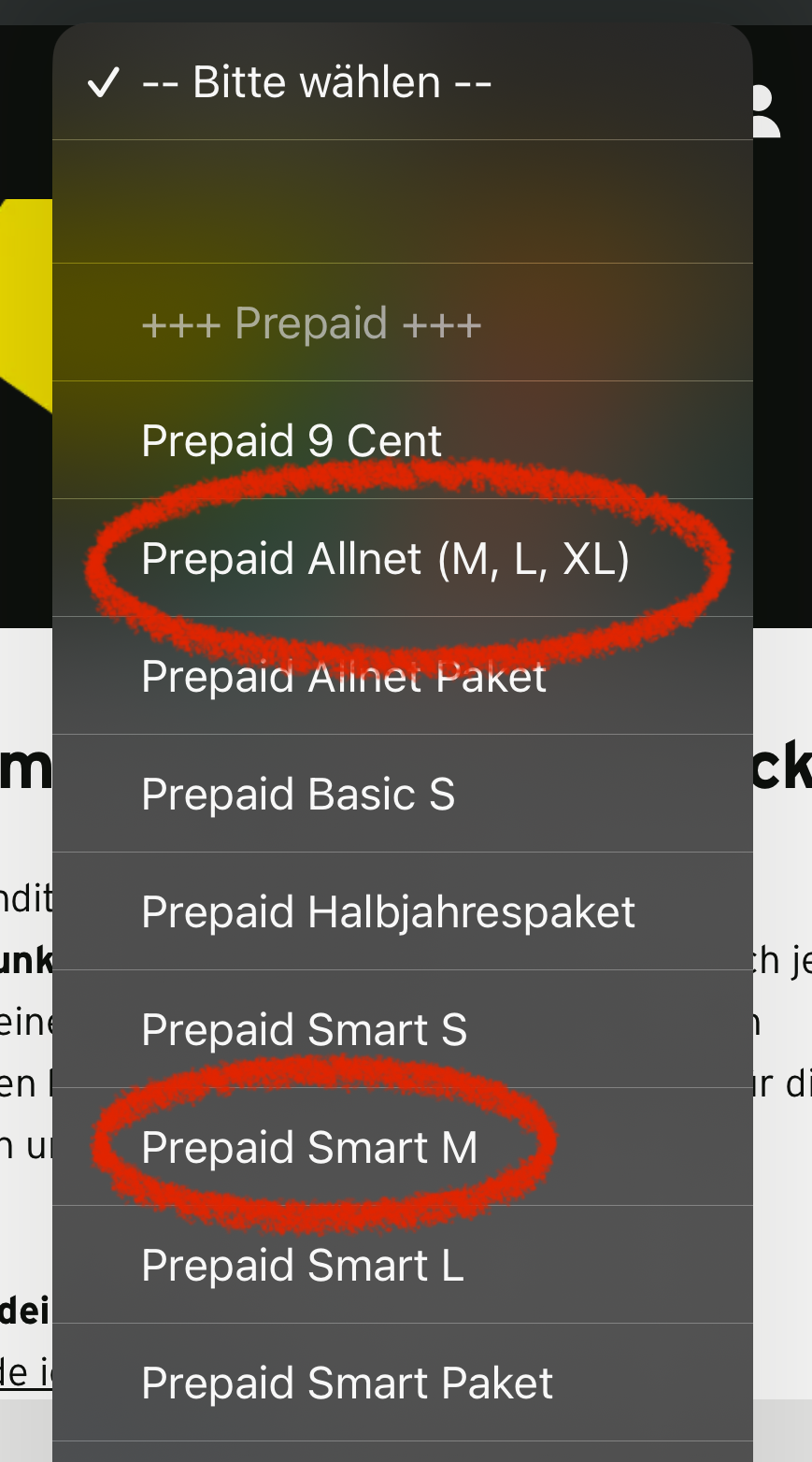The height and width of the screenshot is (1462, 812).
Task: Choose Prepaid 9 Cent tariff
Action: (292, 440)
